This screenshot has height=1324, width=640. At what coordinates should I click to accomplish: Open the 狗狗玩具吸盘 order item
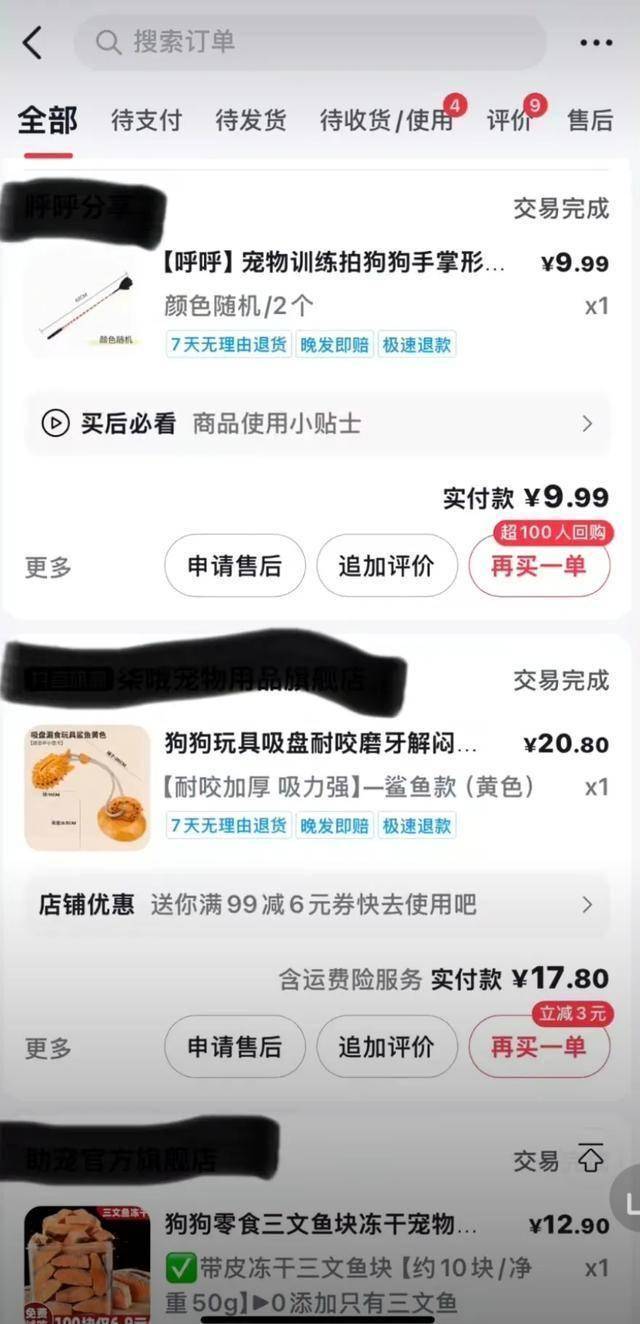tap(322, 744)
